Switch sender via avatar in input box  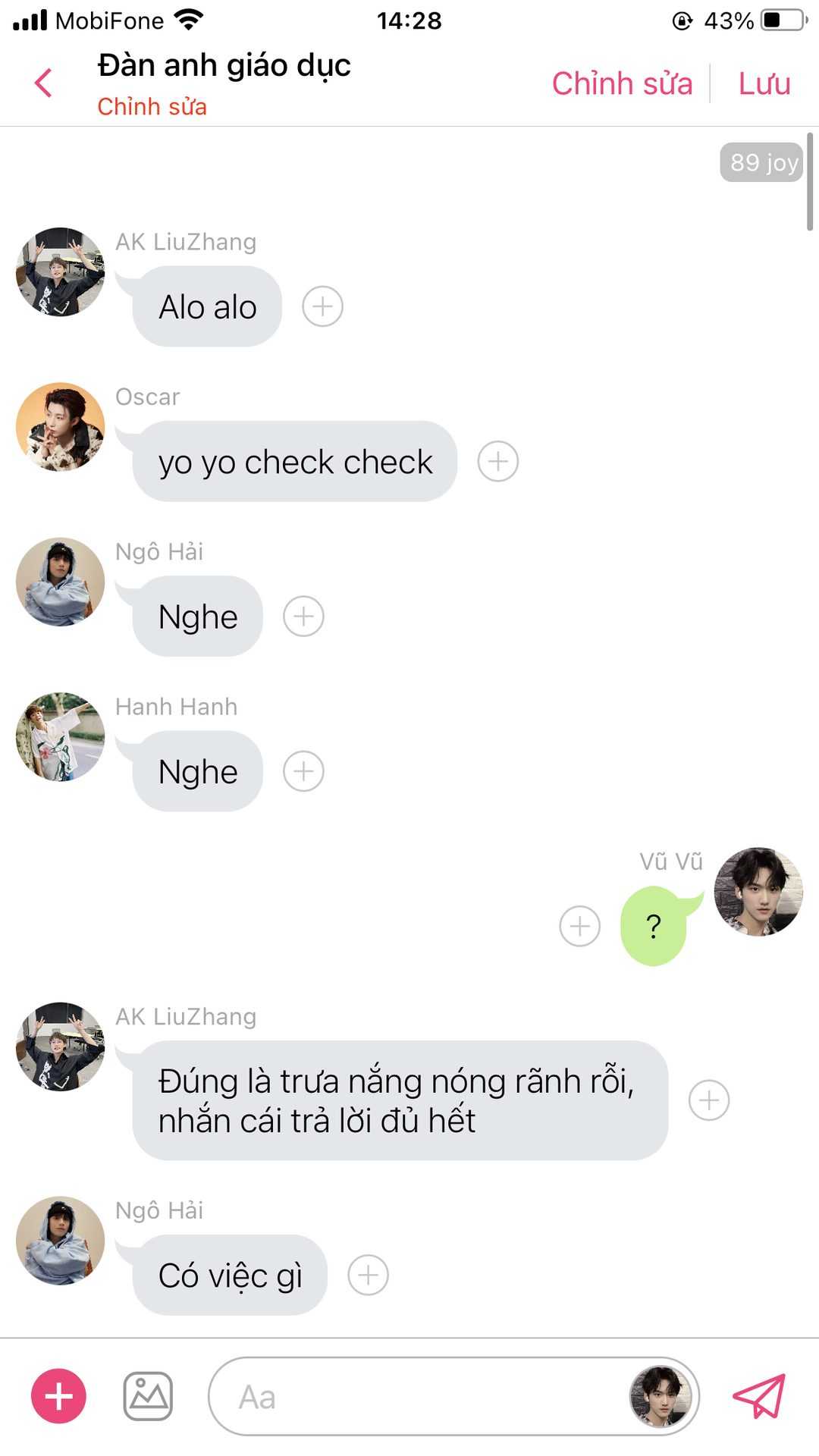tap(661, 1396)
